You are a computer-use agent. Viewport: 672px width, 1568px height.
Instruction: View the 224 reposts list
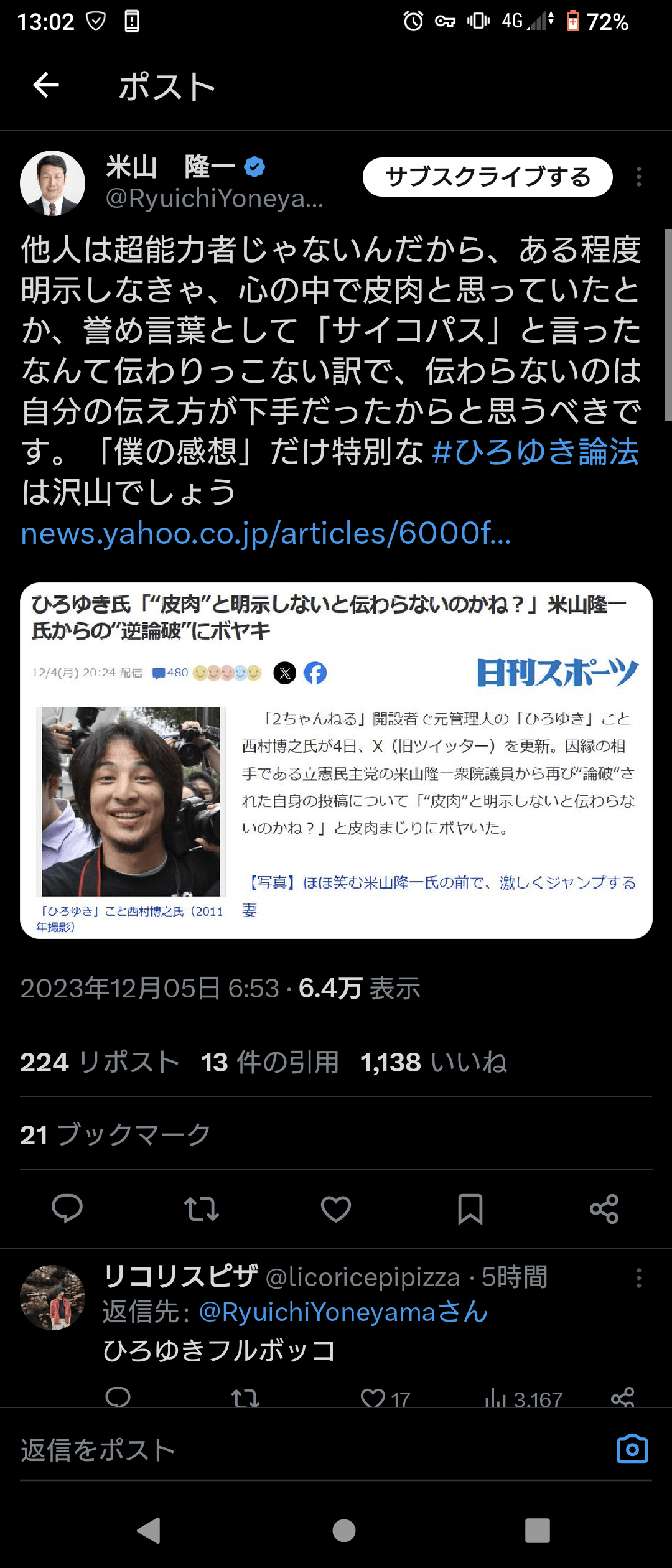(100, 1062)
